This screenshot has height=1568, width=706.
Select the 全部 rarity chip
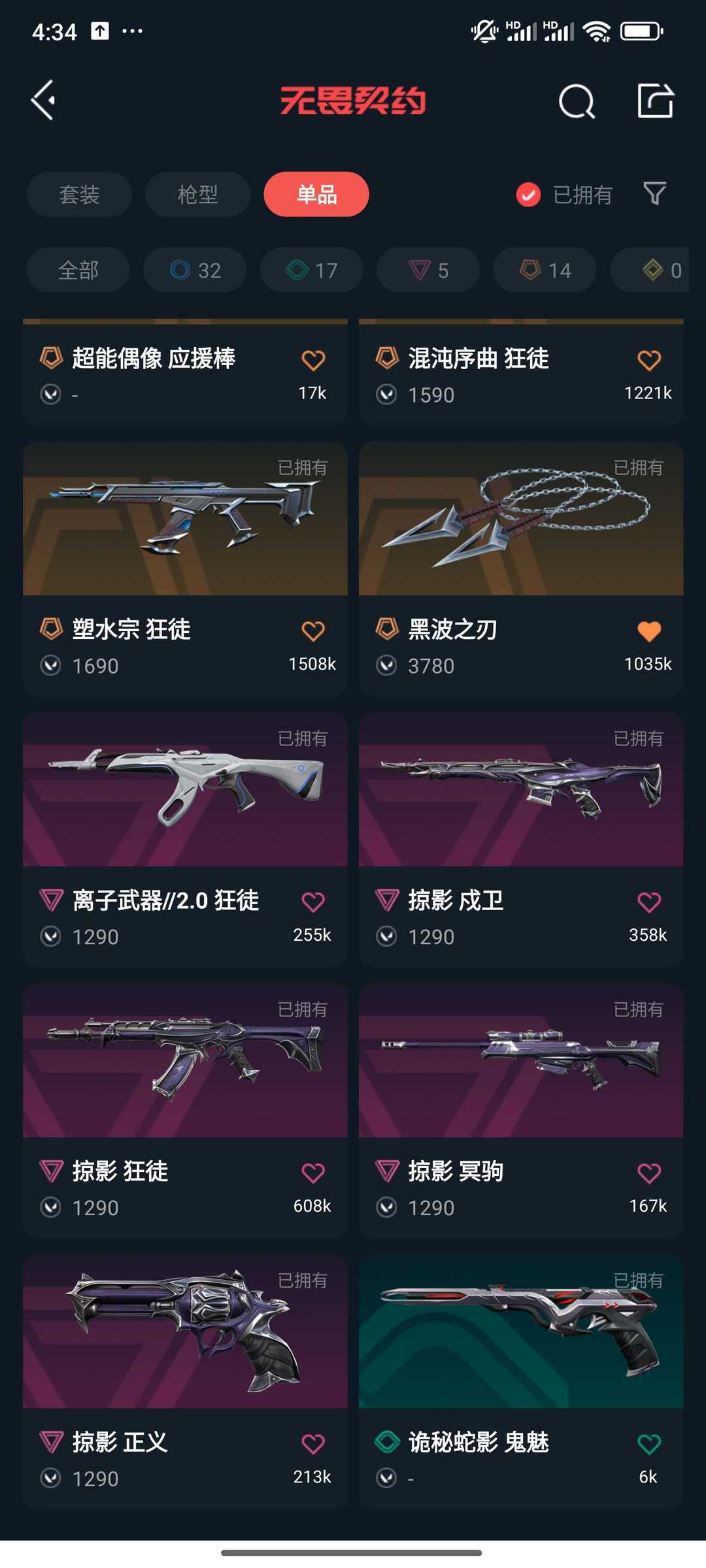coord(78,270)
